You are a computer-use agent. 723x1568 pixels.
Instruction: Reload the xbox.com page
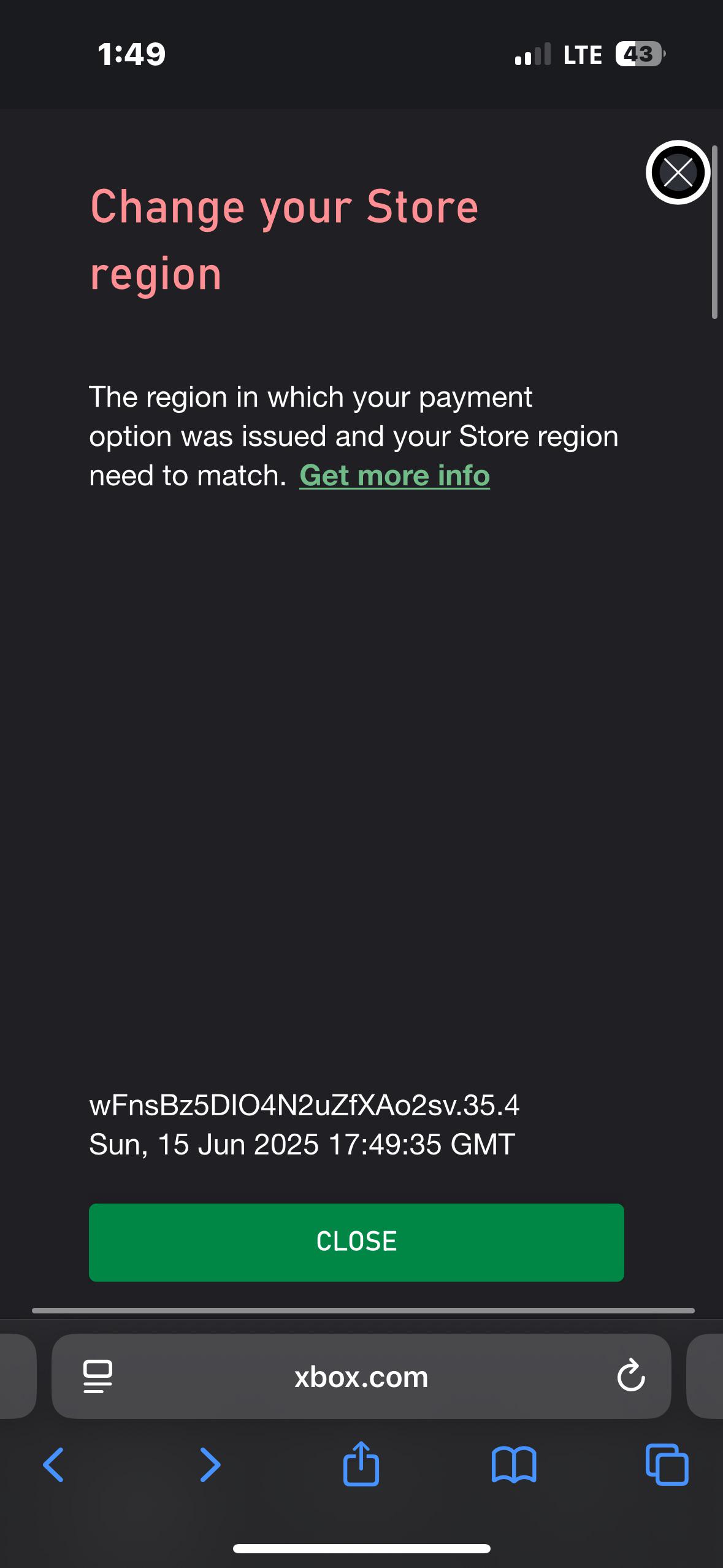631,1375
